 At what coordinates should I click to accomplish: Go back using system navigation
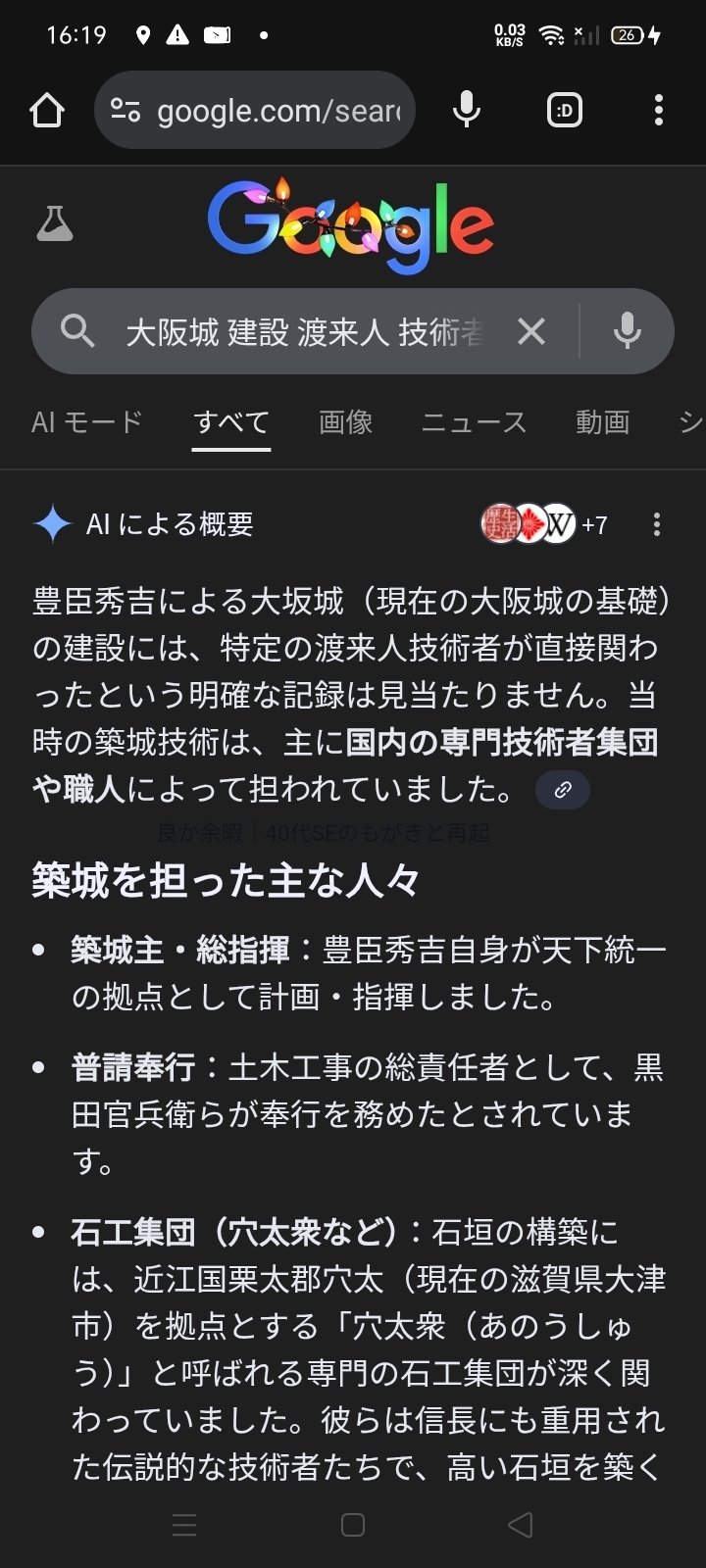521,1525
